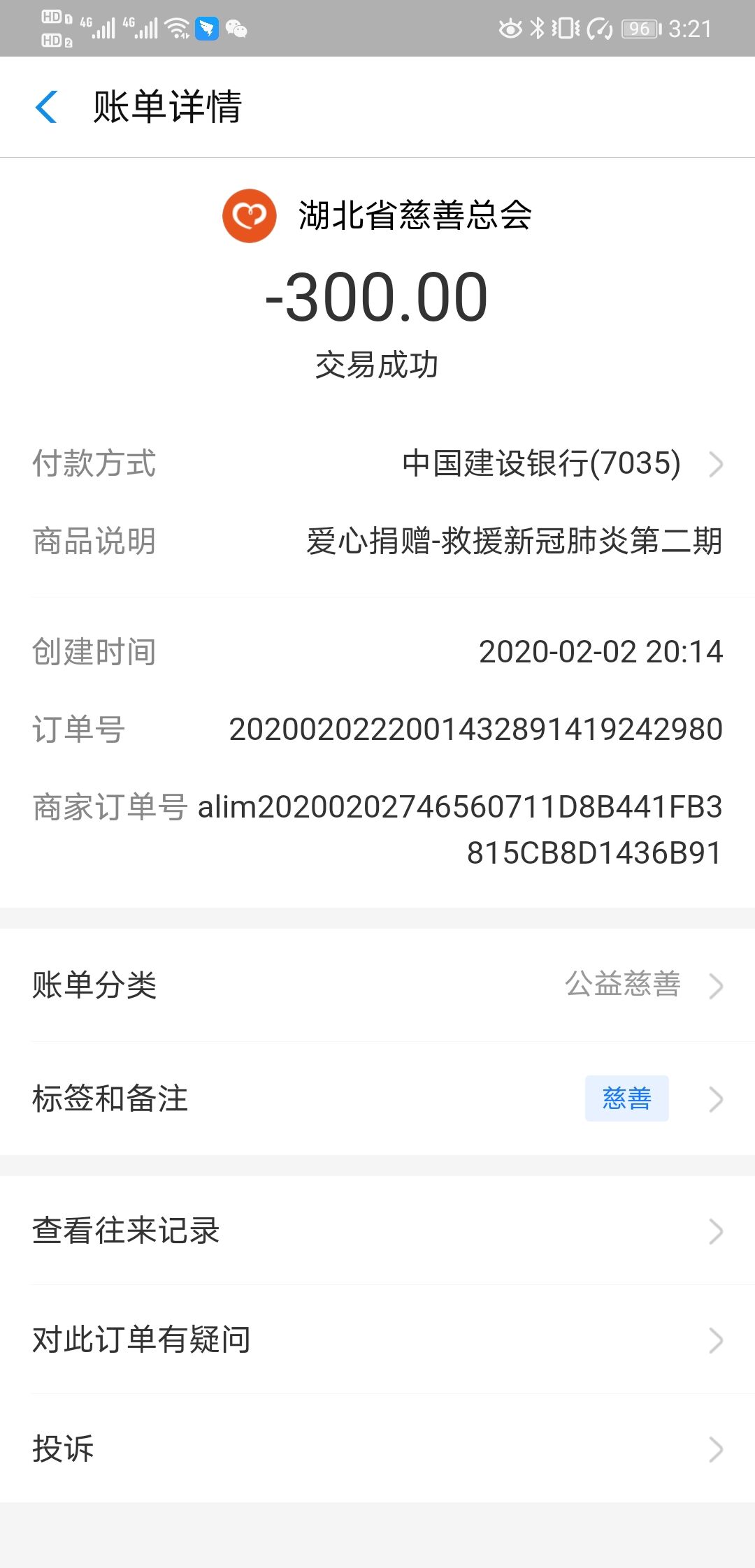The height and width of the screenshot is (1568, 755).
Task: Select 对此订单有疑问
Action: 377,1340
